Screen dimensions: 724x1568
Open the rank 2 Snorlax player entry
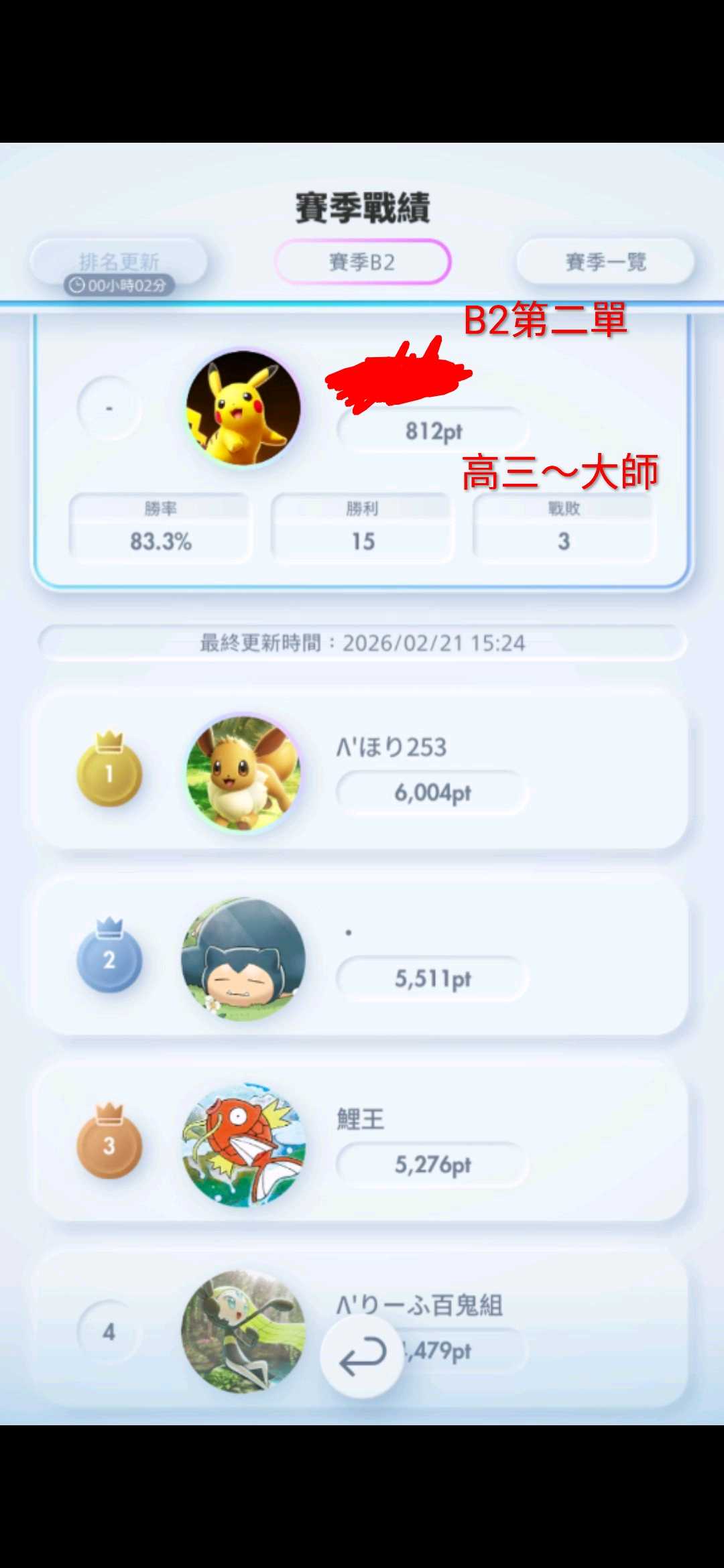(362, 958)
